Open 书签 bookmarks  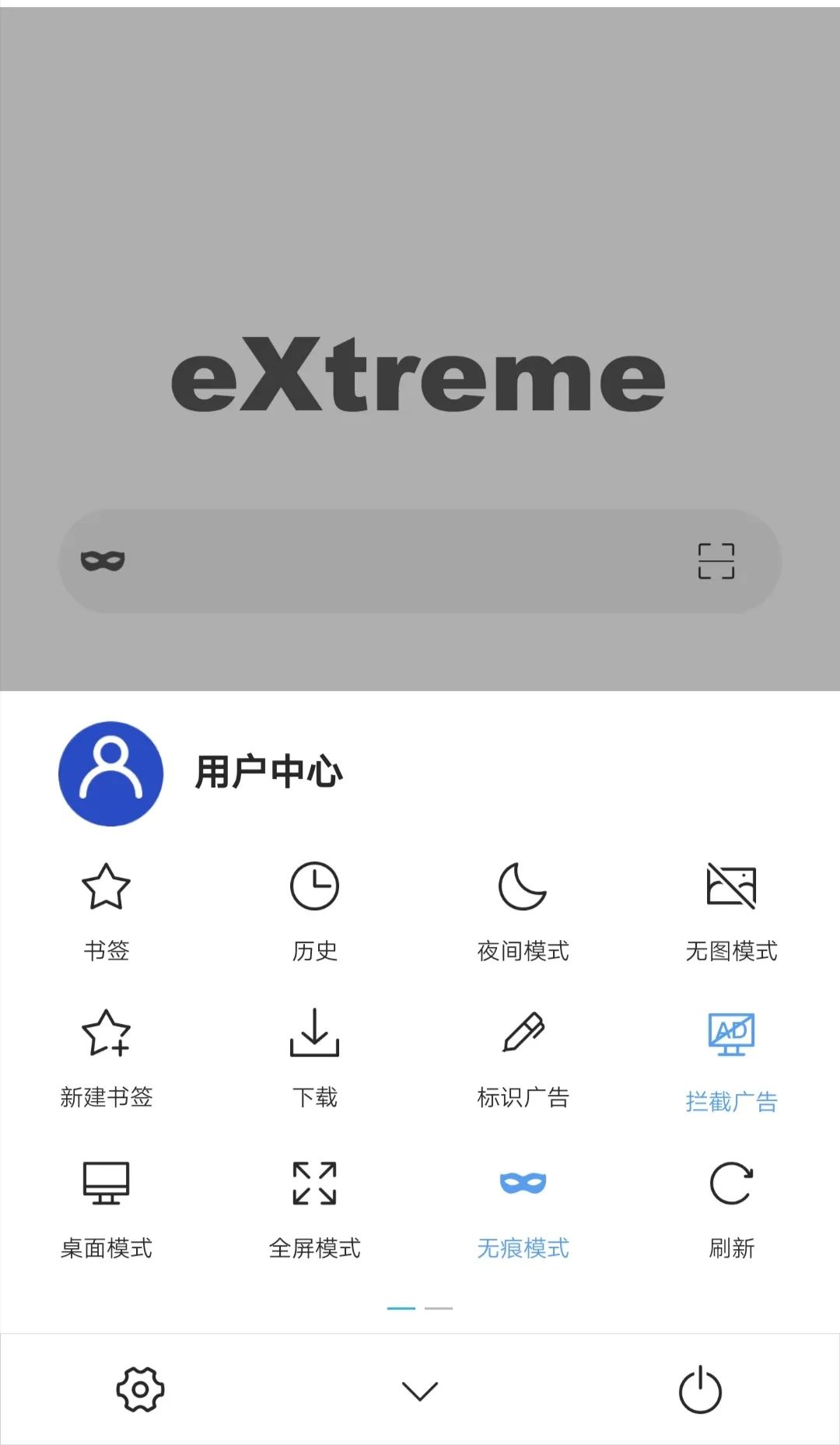coord(106,911)
